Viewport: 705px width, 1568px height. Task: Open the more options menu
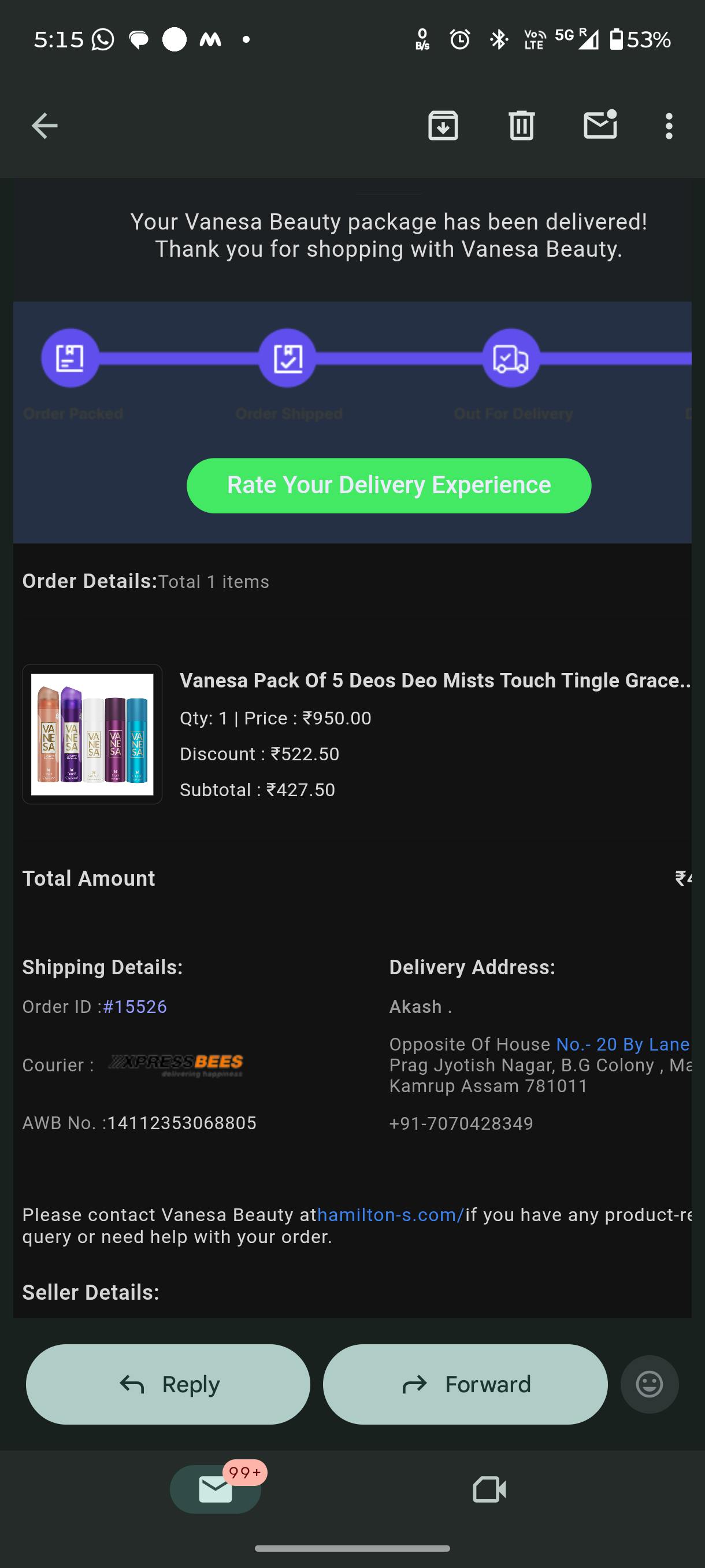point(669,126)
